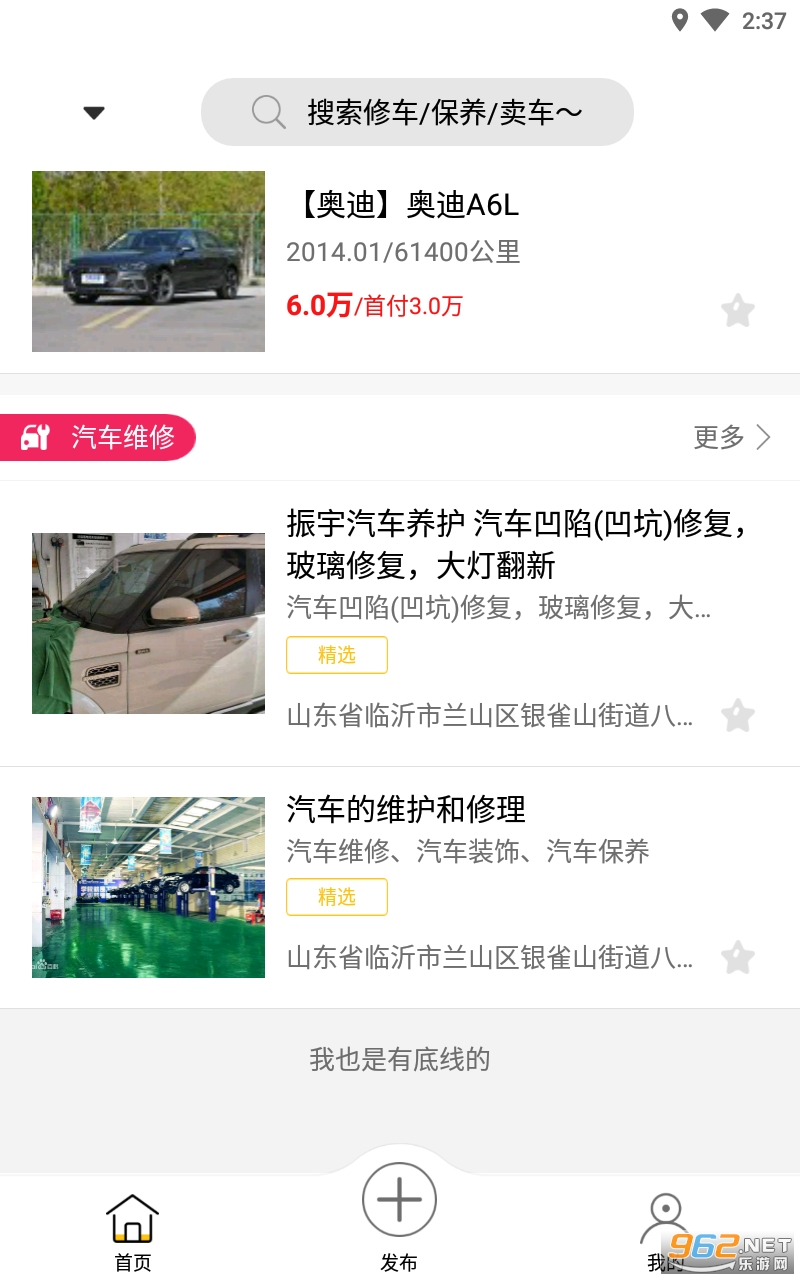Switch to the 首页 tab

[x=133, y=1232]
